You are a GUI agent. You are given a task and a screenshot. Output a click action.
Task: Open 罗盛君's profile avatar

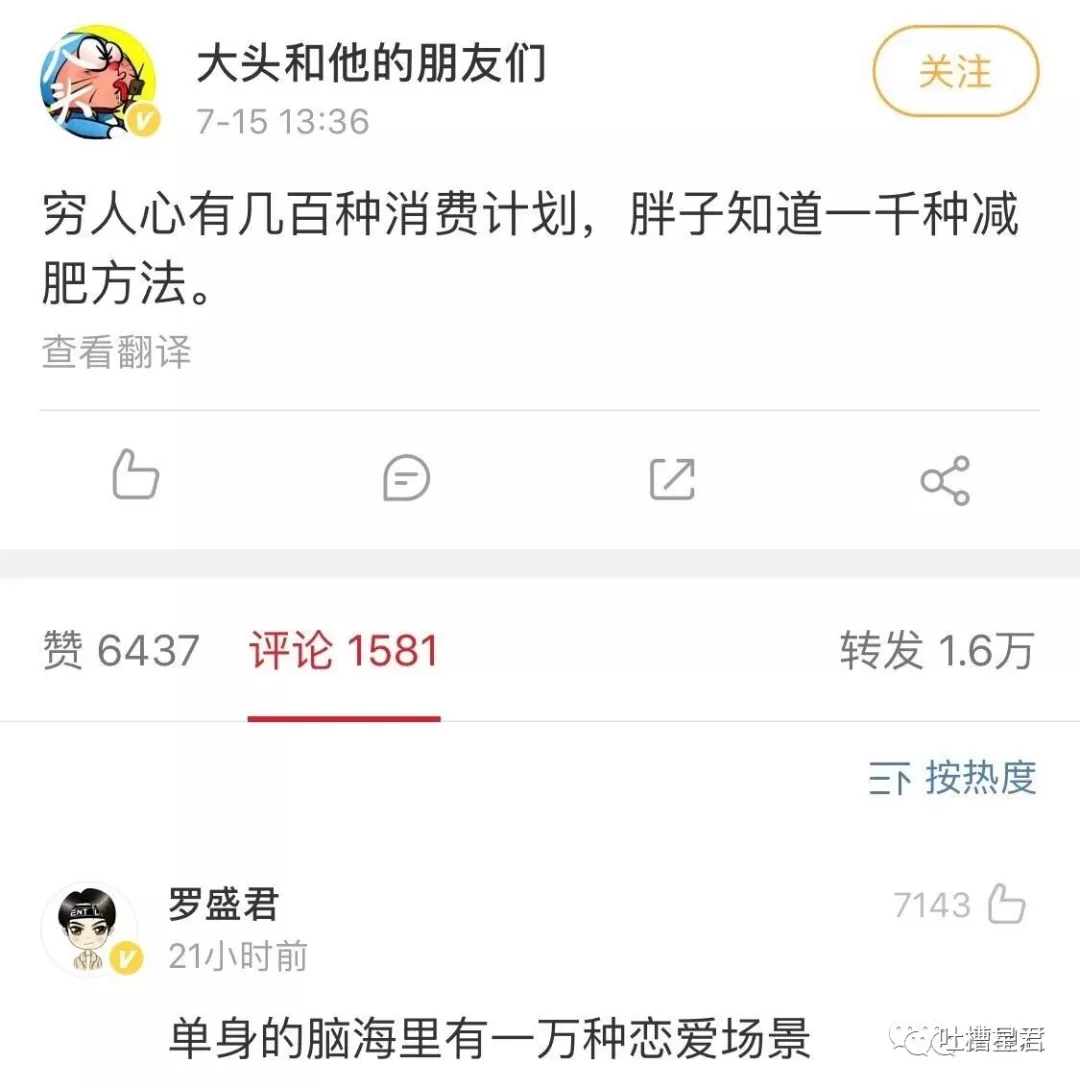coord(90,929)
